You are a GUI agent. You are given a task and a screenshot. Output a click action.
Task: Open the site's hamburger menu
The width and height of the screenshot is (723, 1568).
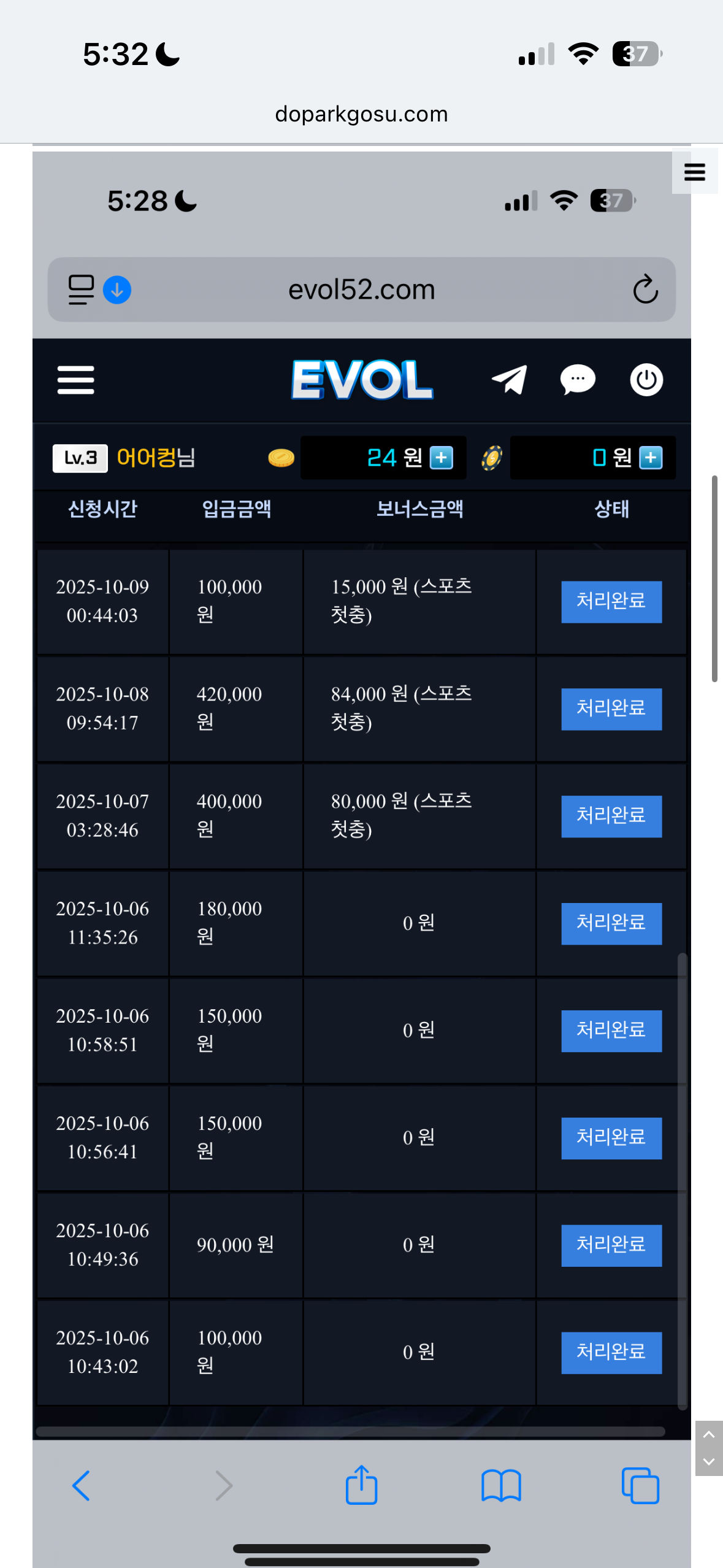click(x=694, y=172)
